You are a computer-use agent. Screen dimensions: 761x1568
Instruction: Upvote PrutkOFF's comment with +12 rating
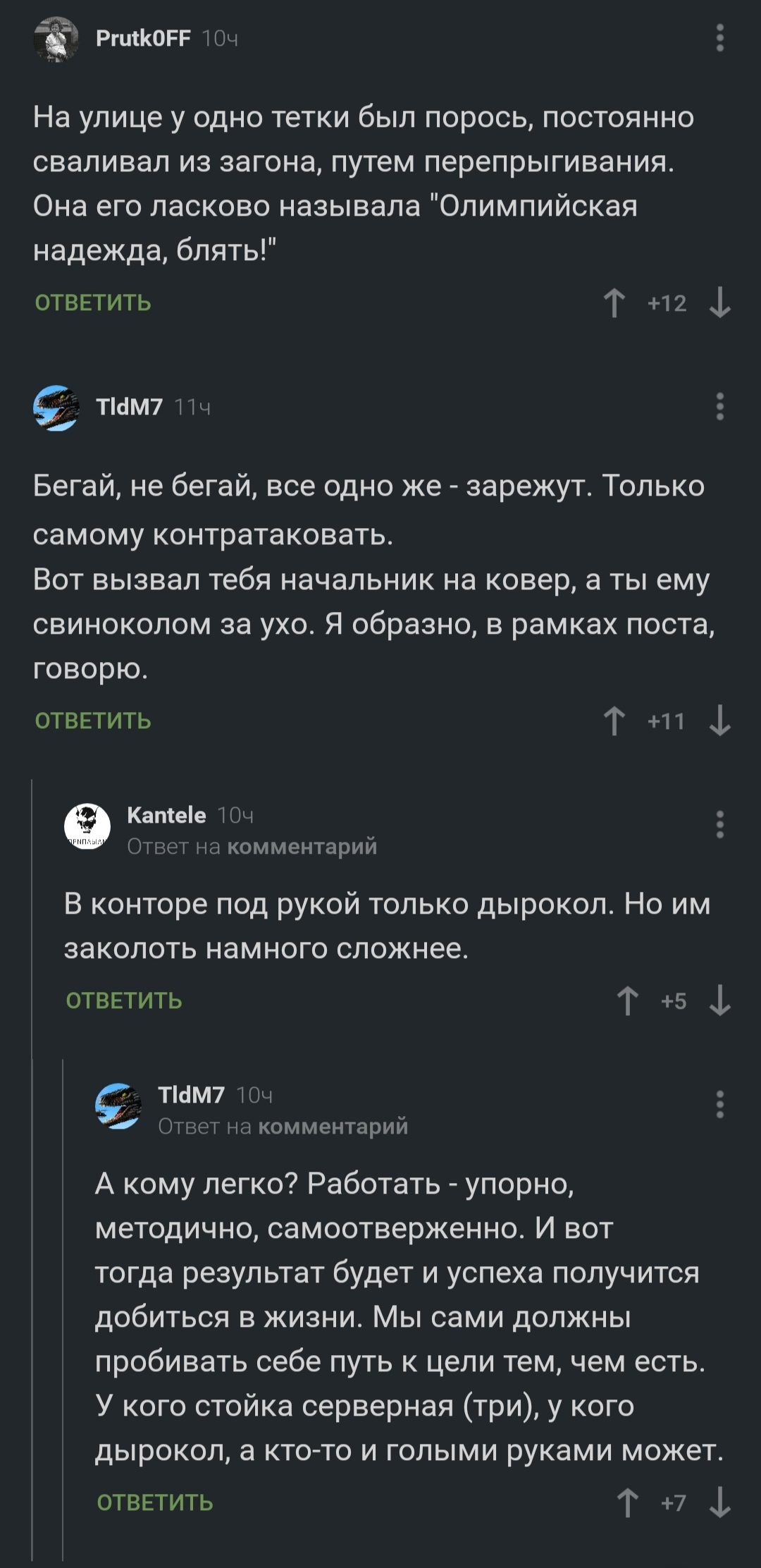tap(614, 303)
